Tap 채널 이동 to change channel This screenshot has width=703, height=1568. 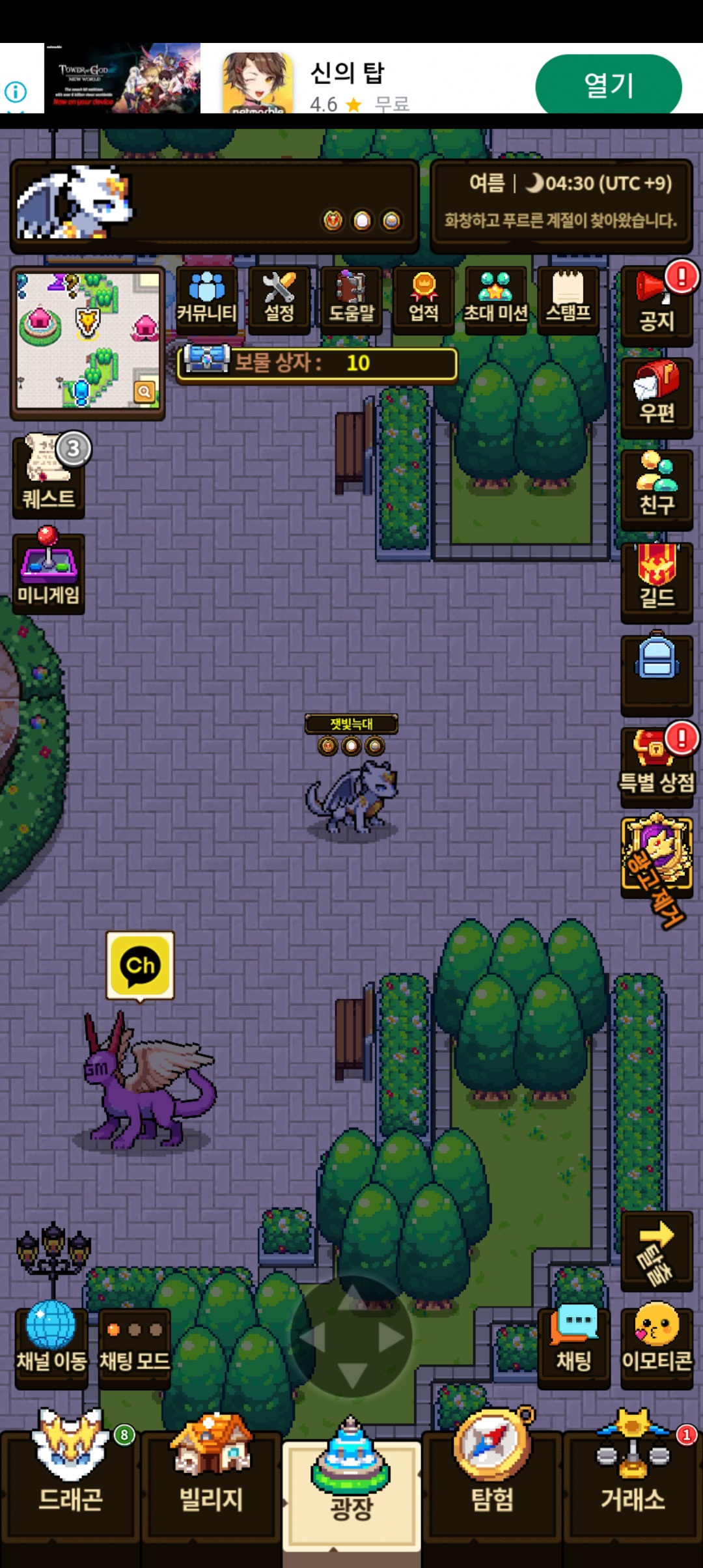[51, 1343]
